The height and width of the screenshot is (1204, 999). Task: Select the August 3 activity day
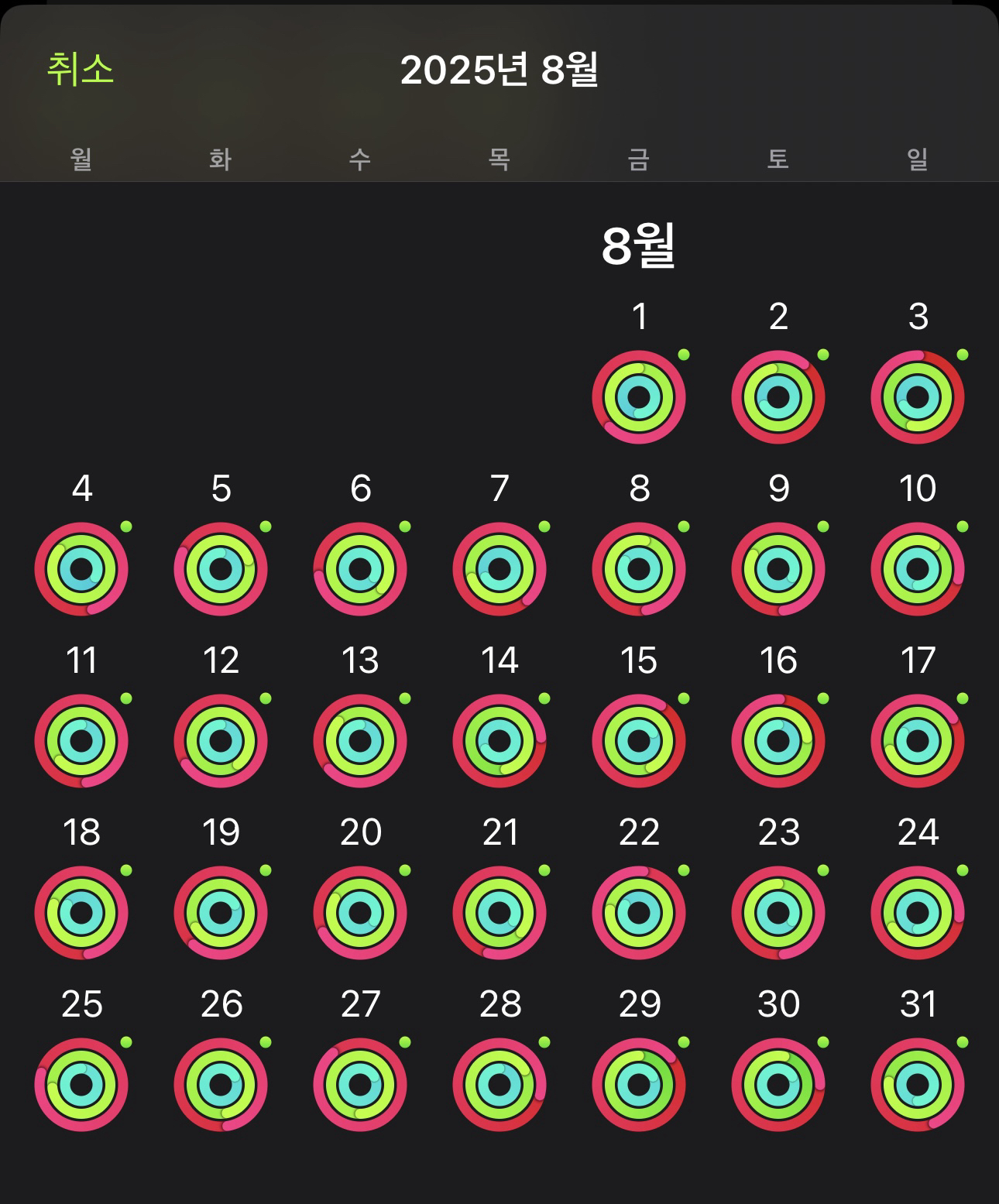(x=918, y=397)
